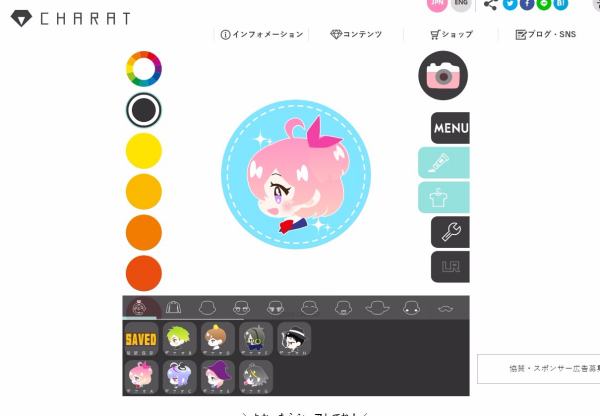Image resolution: width=600 pixels, height=416 pixels.
Task: Select the black color swatch
Action: click(143, 110)
